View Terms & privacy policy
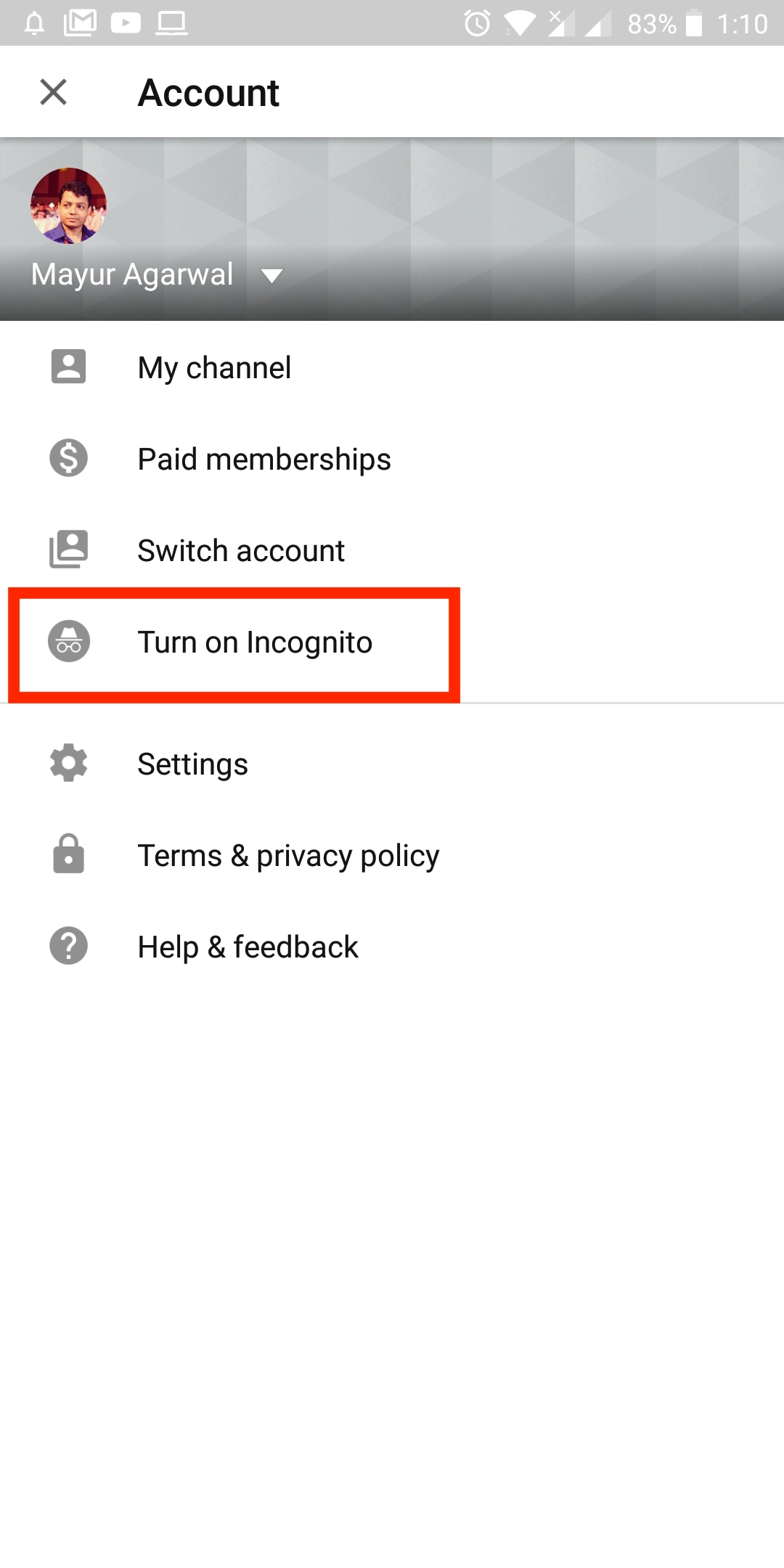The image size is (784, 1568). pyautogui.click(x=392, y=855)
